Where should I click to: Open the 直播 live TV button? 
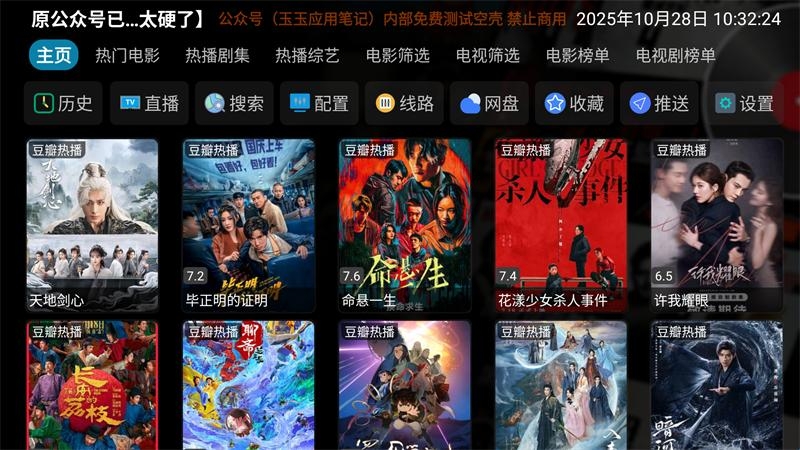point(149,103)
